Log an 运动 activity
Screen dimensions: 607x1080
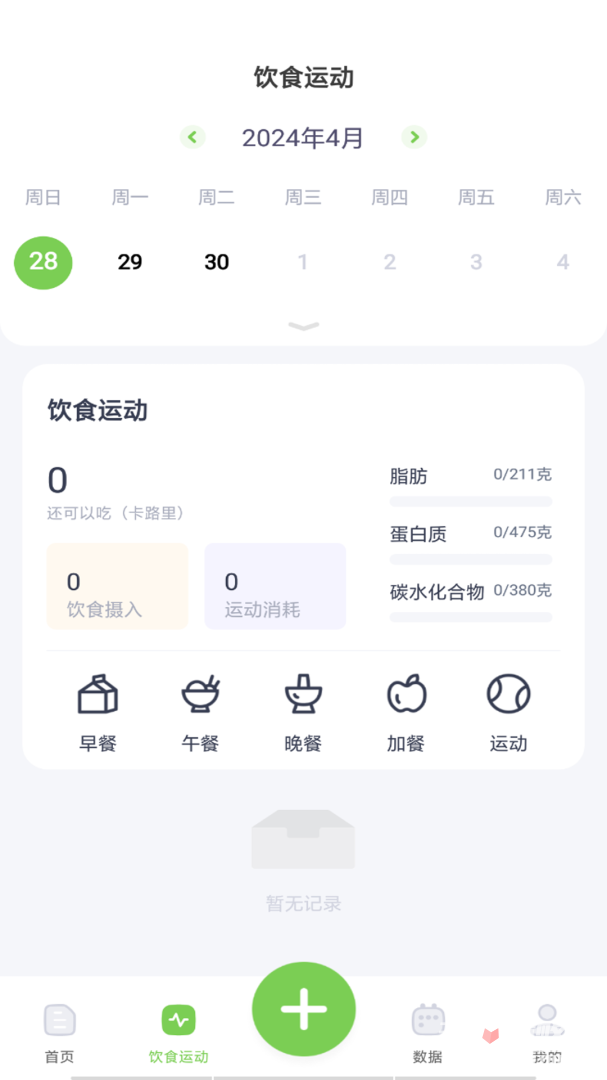pos(508,713)
